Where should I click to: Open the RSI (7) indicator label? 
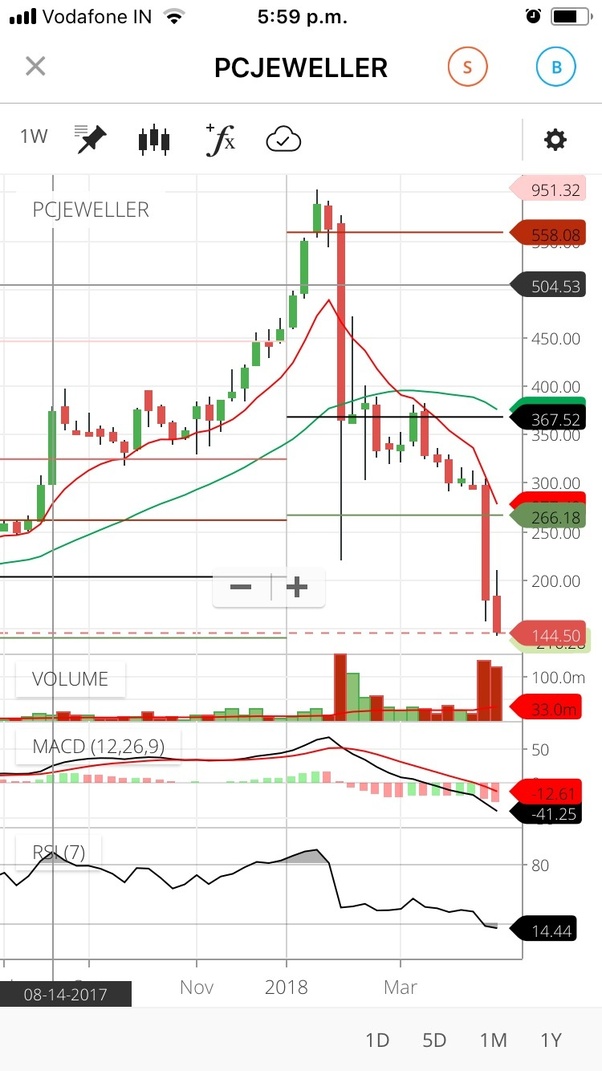coord(58,852)
